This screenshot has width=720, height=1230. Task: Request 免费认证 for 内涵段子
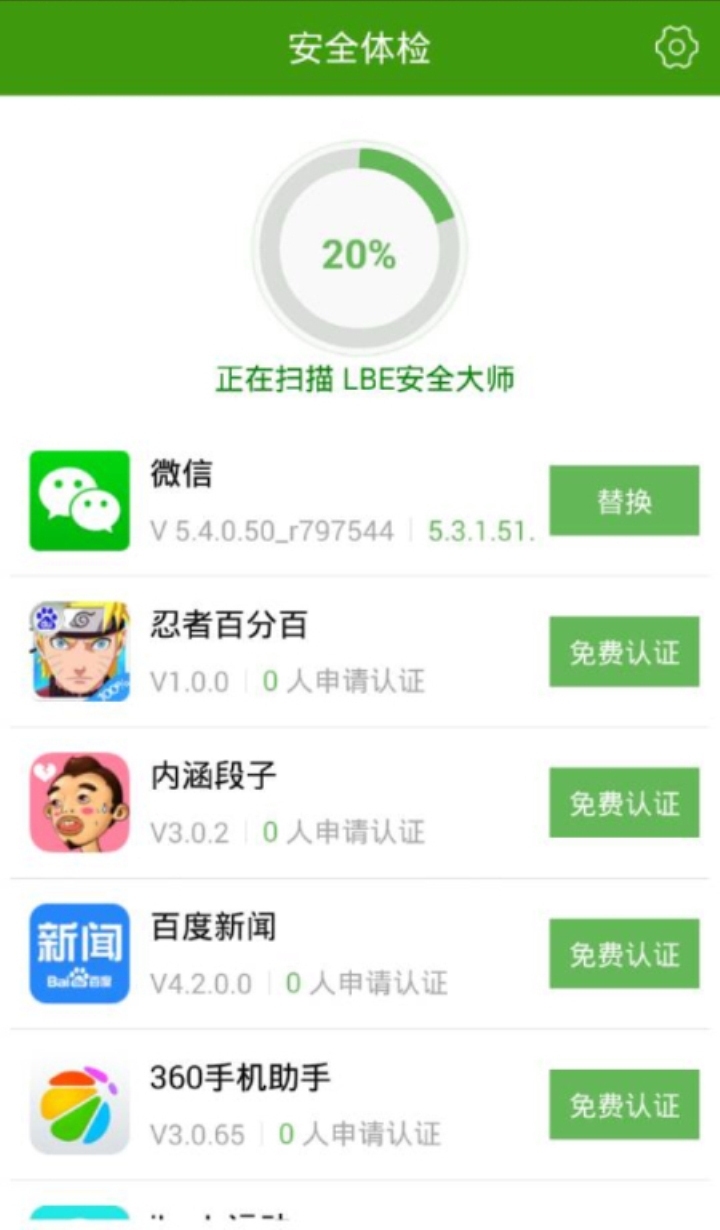click(x=624, y=803)
